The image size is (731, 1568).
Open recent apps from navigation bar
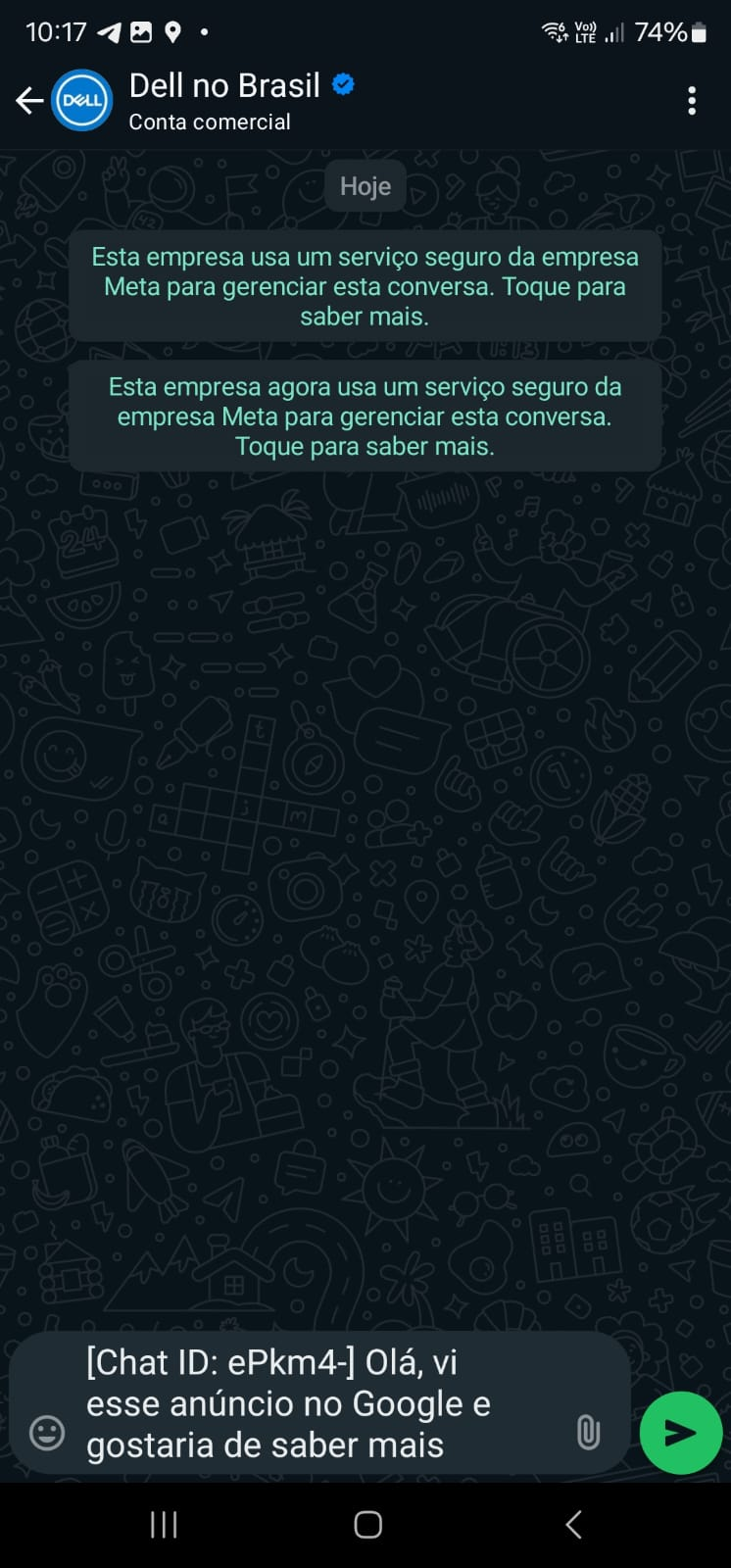(164, 1524)
